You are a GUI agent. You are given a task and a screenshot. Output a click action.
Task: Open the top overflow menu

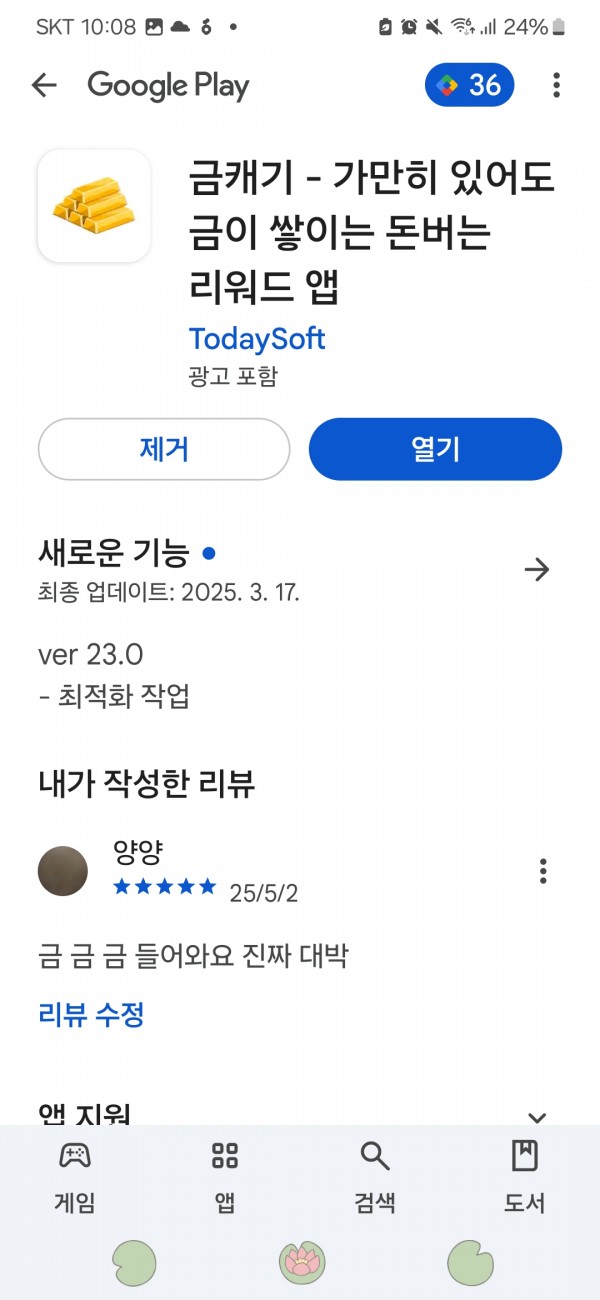557,86
